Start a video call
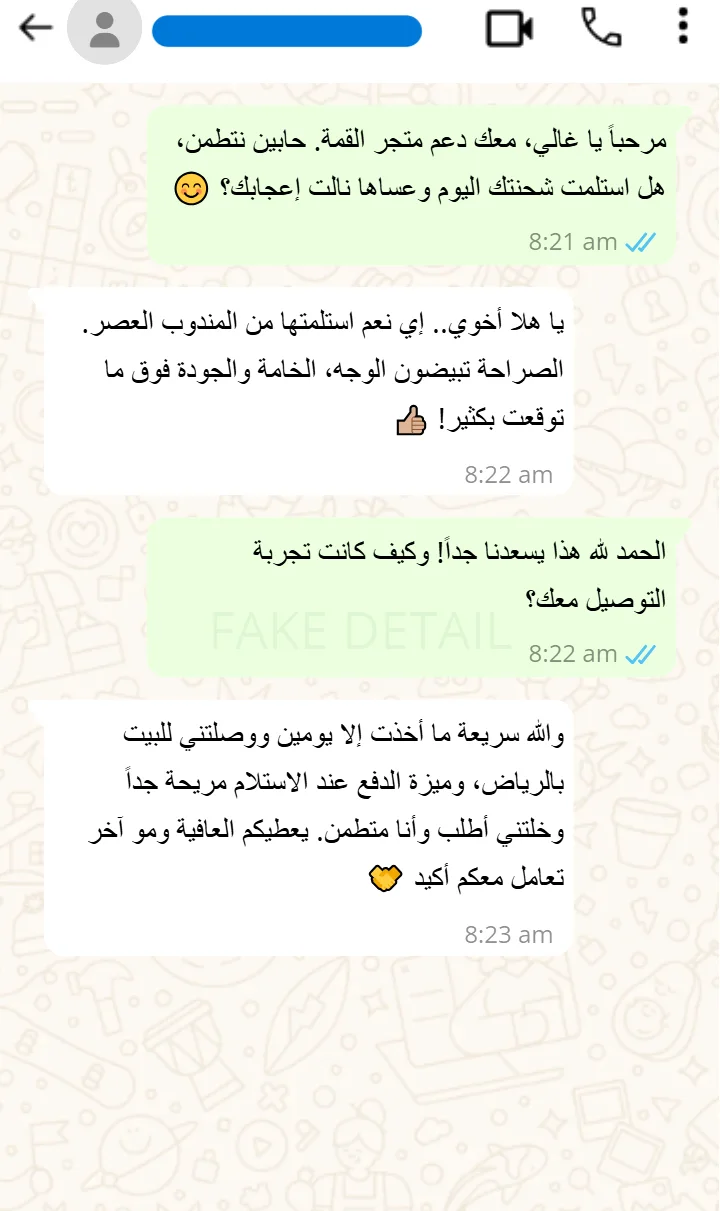The height and width of the screenshot is (1211, 720). click(509, 29)
